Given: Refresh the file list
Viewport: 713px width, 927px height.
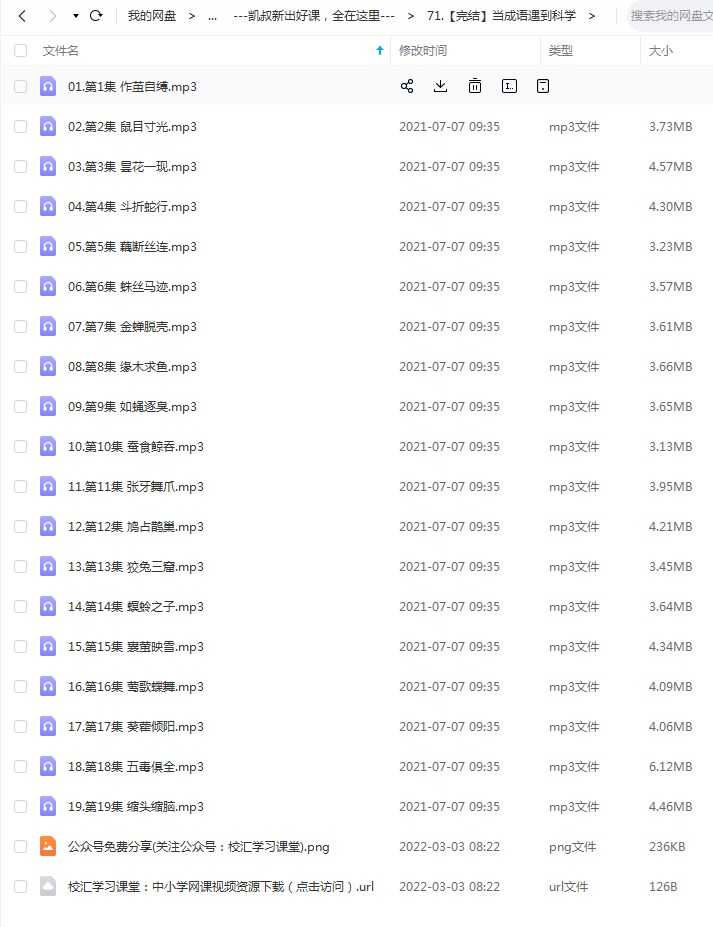Looking at the screenshot, I should click(96, 16).
